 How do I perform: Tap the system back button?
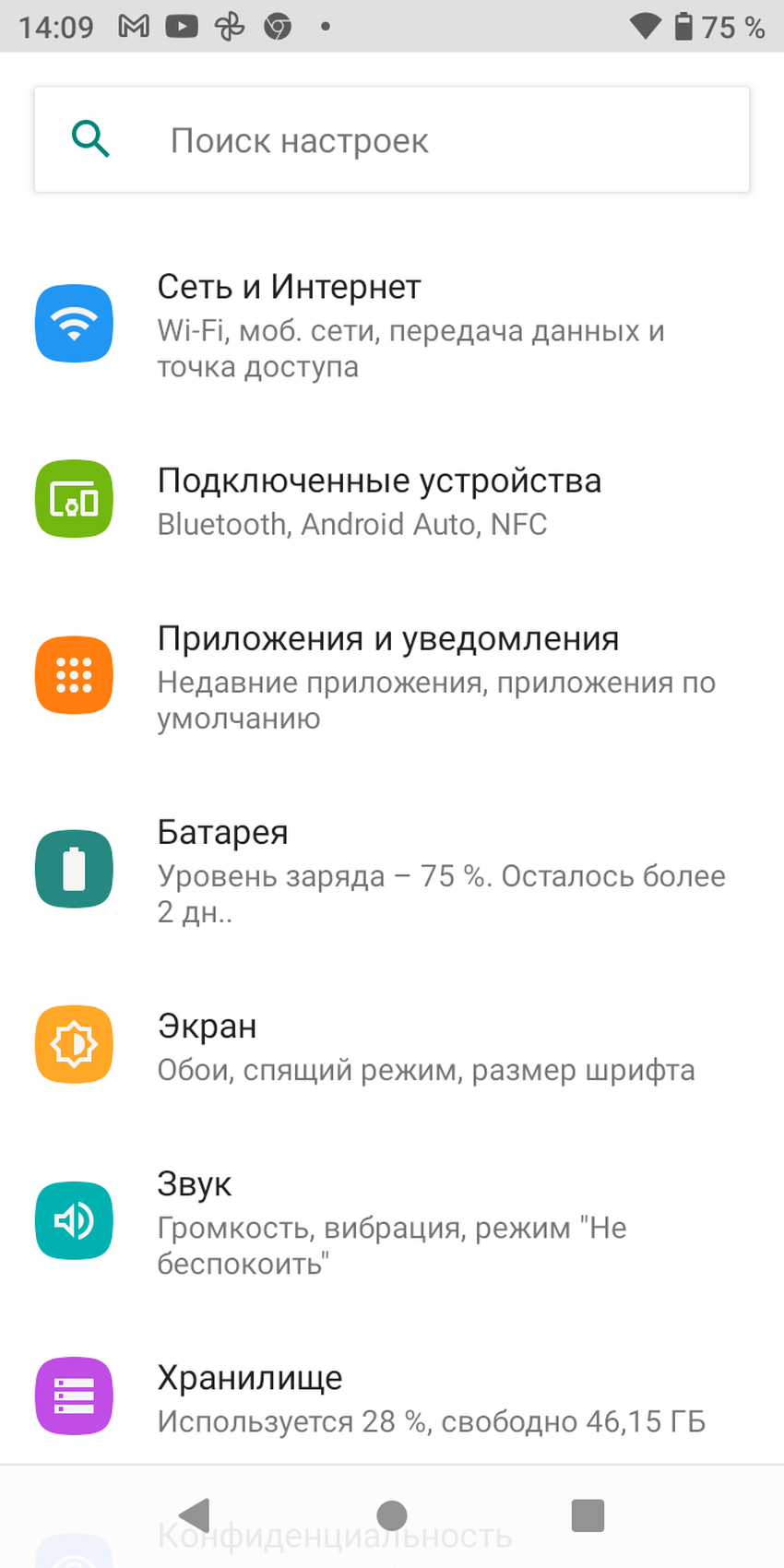point(196,1515)
